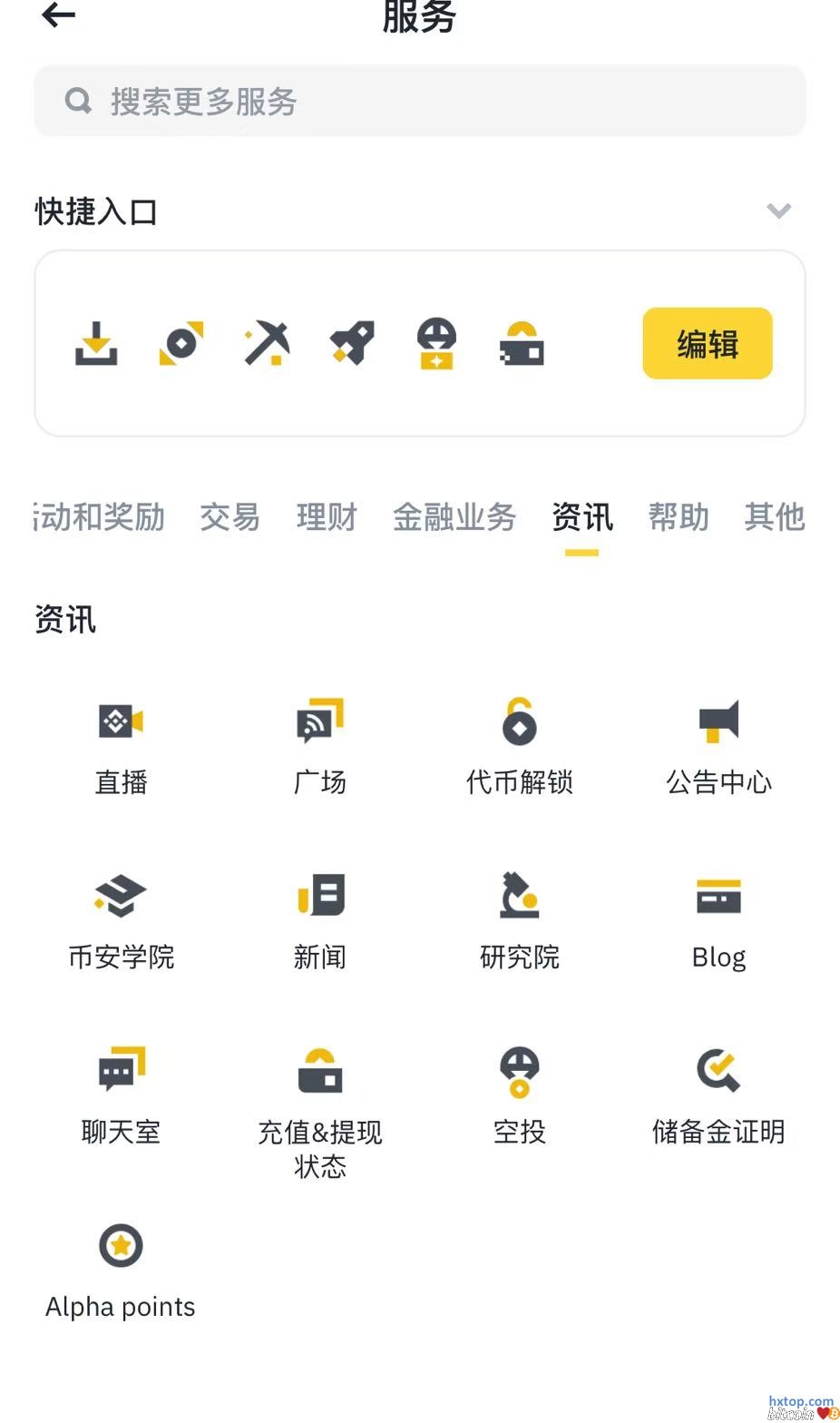Image resolution: width=840 pixels, height=1423 pixels.
Task: Select the 金融业务 tab
Action: (x=454, y=517)
